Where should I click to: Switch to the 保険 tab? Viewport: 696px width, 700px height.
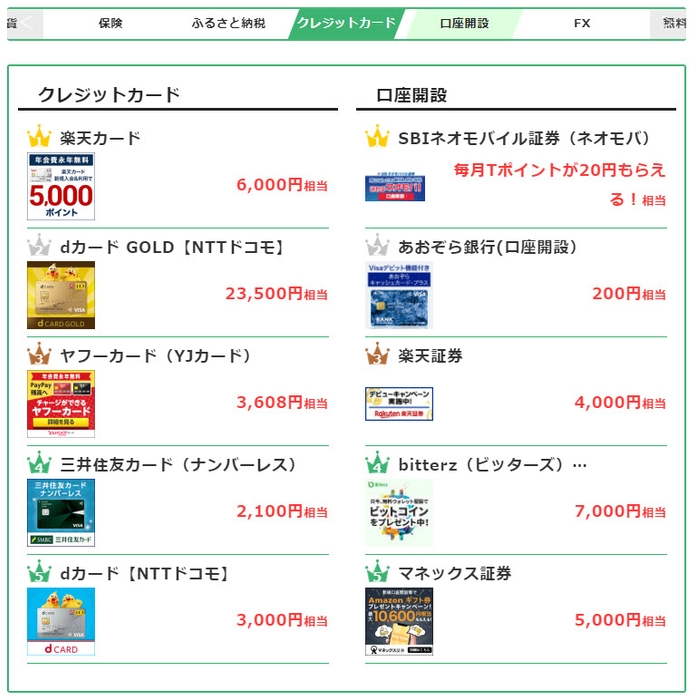[x=111, y=23]
